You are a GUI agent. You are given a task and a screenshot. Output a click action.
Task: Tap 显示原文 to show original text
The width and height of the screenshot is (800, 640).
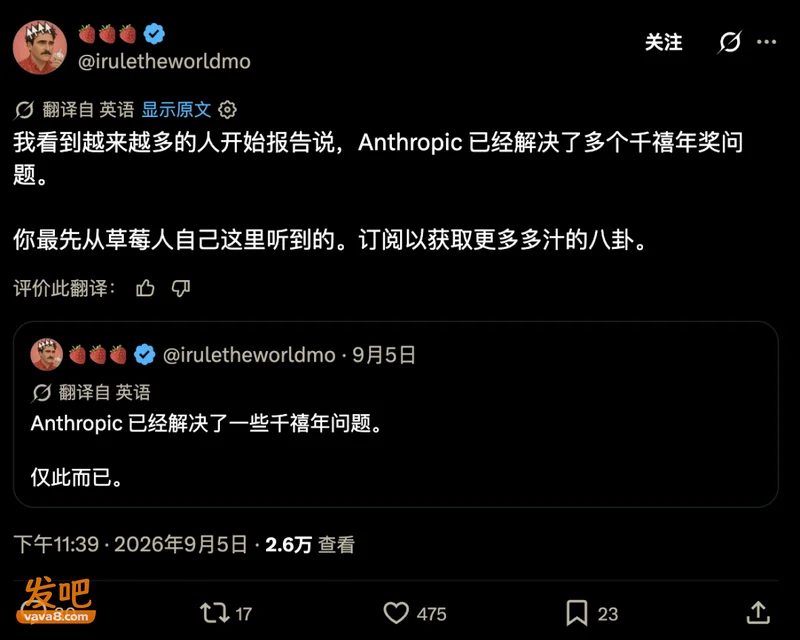coord(176,110)
